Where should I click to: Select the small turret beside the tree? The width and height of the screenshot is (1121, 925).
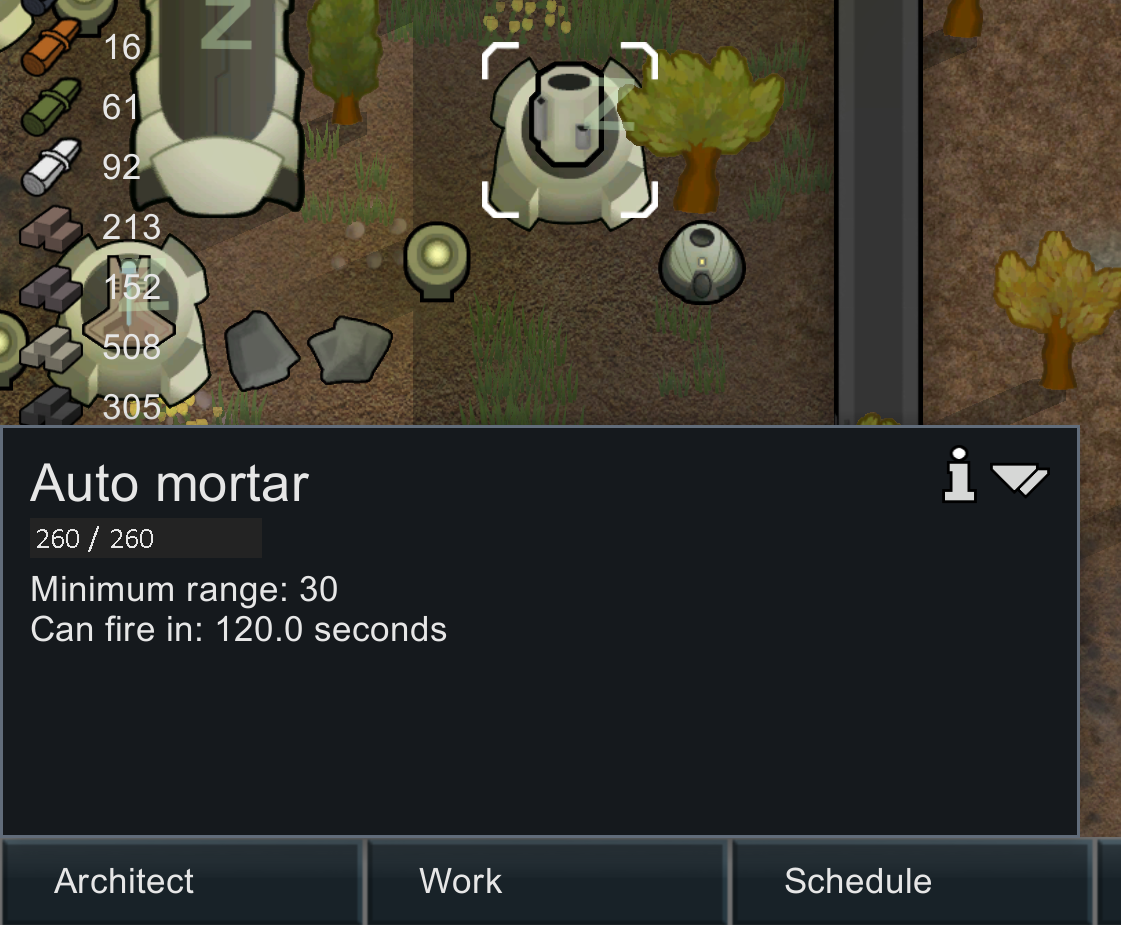tap(701, 262)
